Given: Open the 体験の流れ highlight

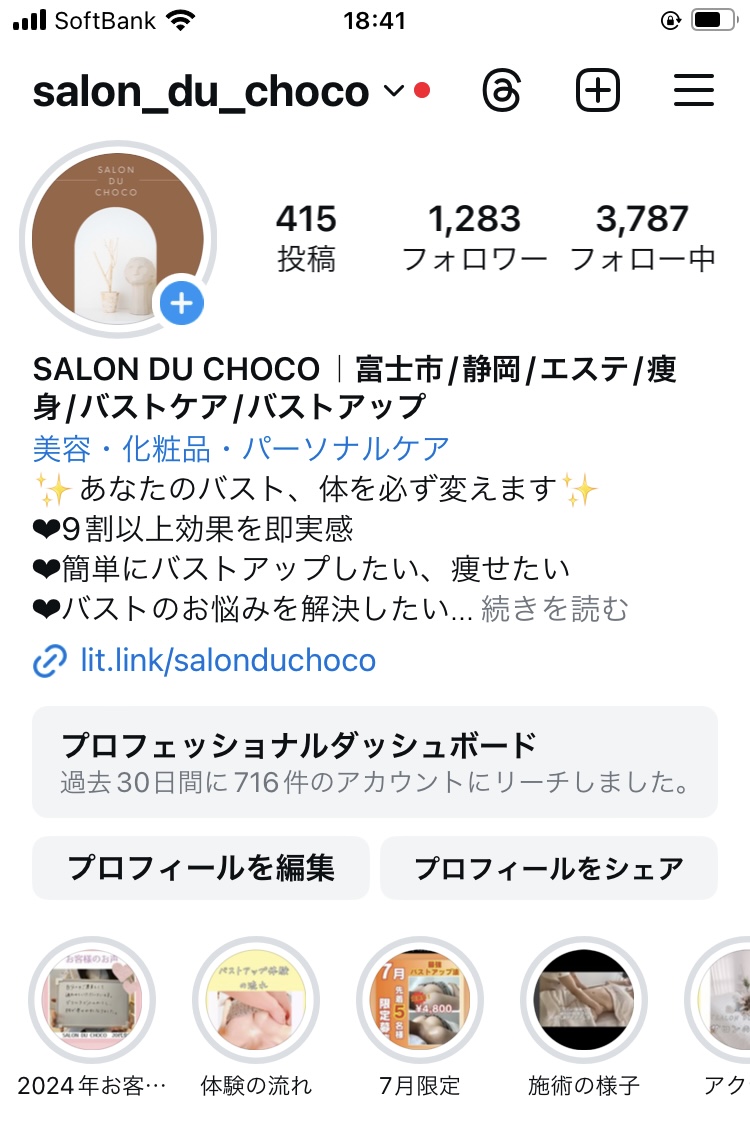Looking at the screenshot, I should coord(256,1000).
